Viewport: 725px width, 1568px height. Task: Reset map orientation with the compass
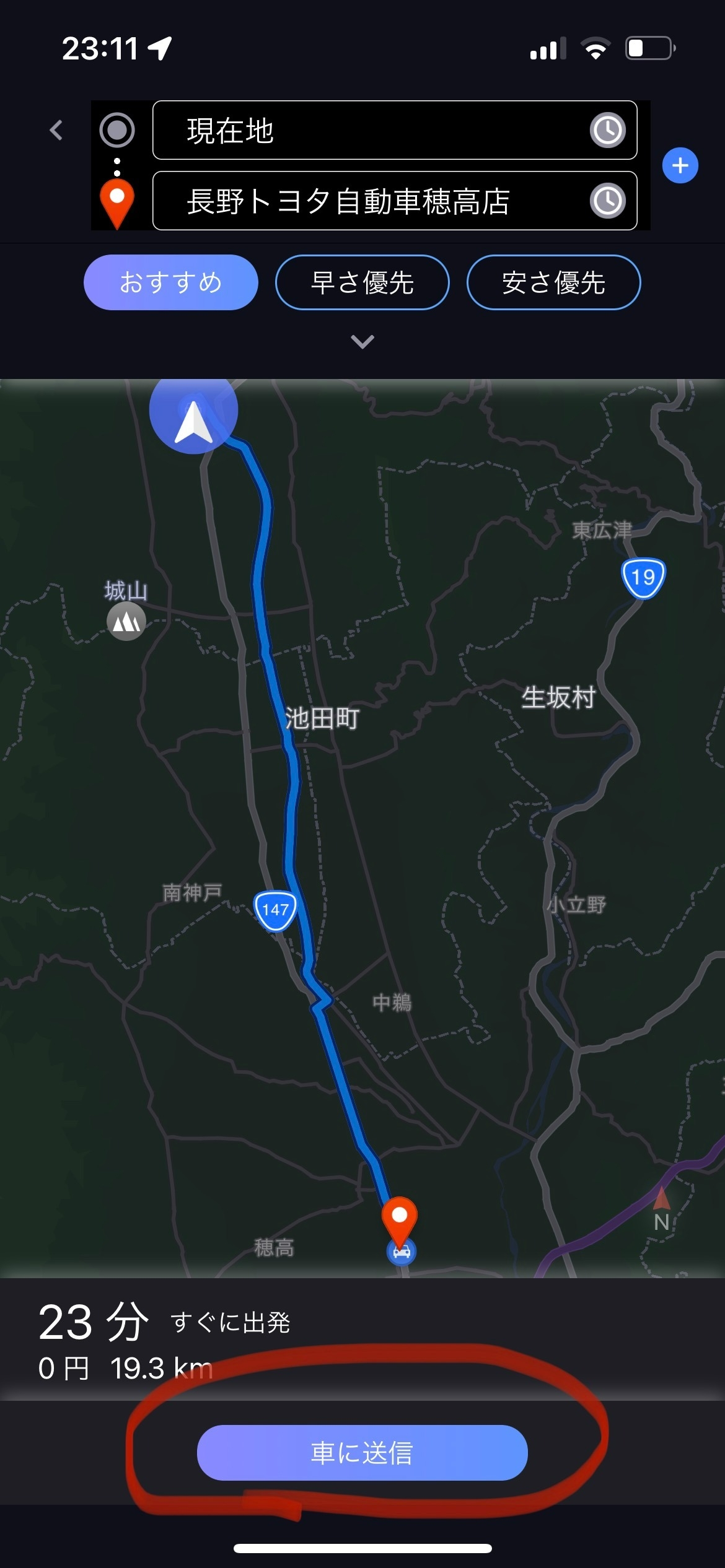(661, 1209)
